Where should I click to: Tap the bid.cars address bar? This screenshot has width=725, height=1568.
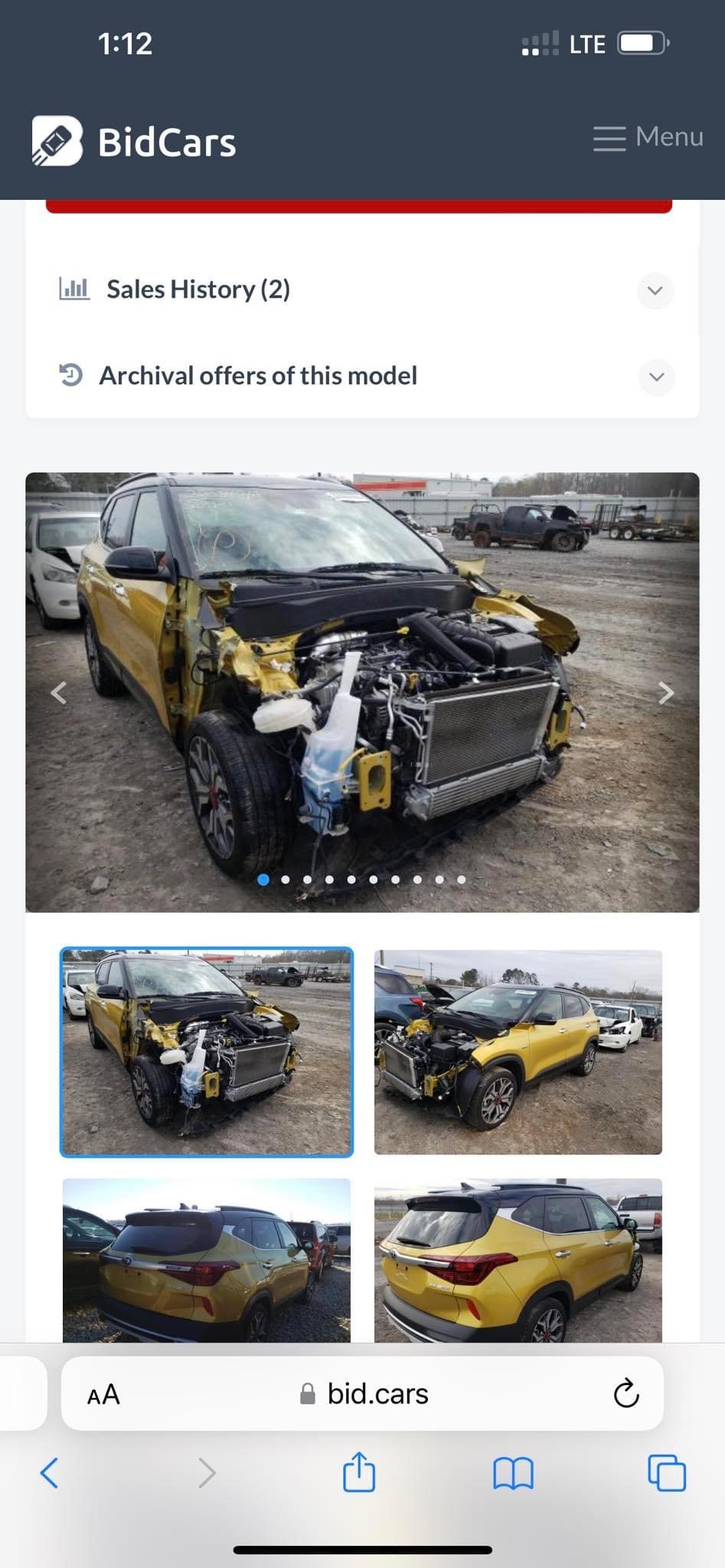(x=364, y=1394)
